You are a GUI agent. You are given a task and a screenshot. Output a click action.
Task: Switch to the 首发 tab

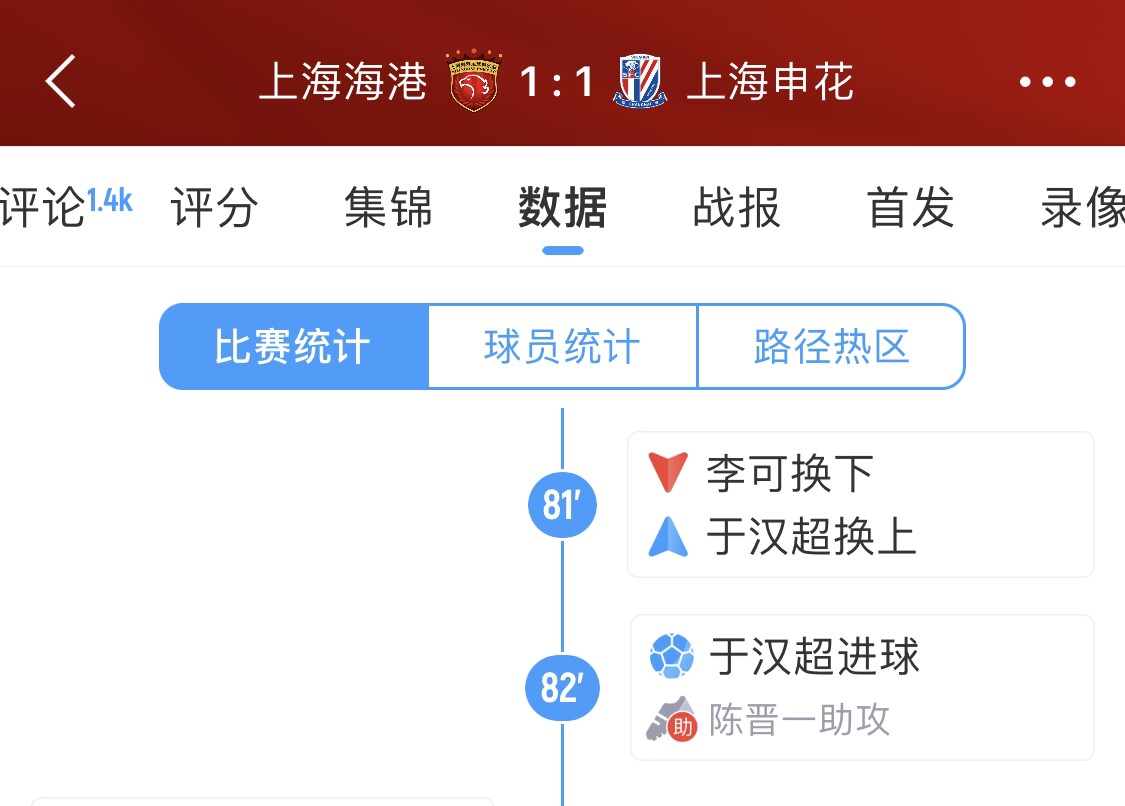click(910, 209)
